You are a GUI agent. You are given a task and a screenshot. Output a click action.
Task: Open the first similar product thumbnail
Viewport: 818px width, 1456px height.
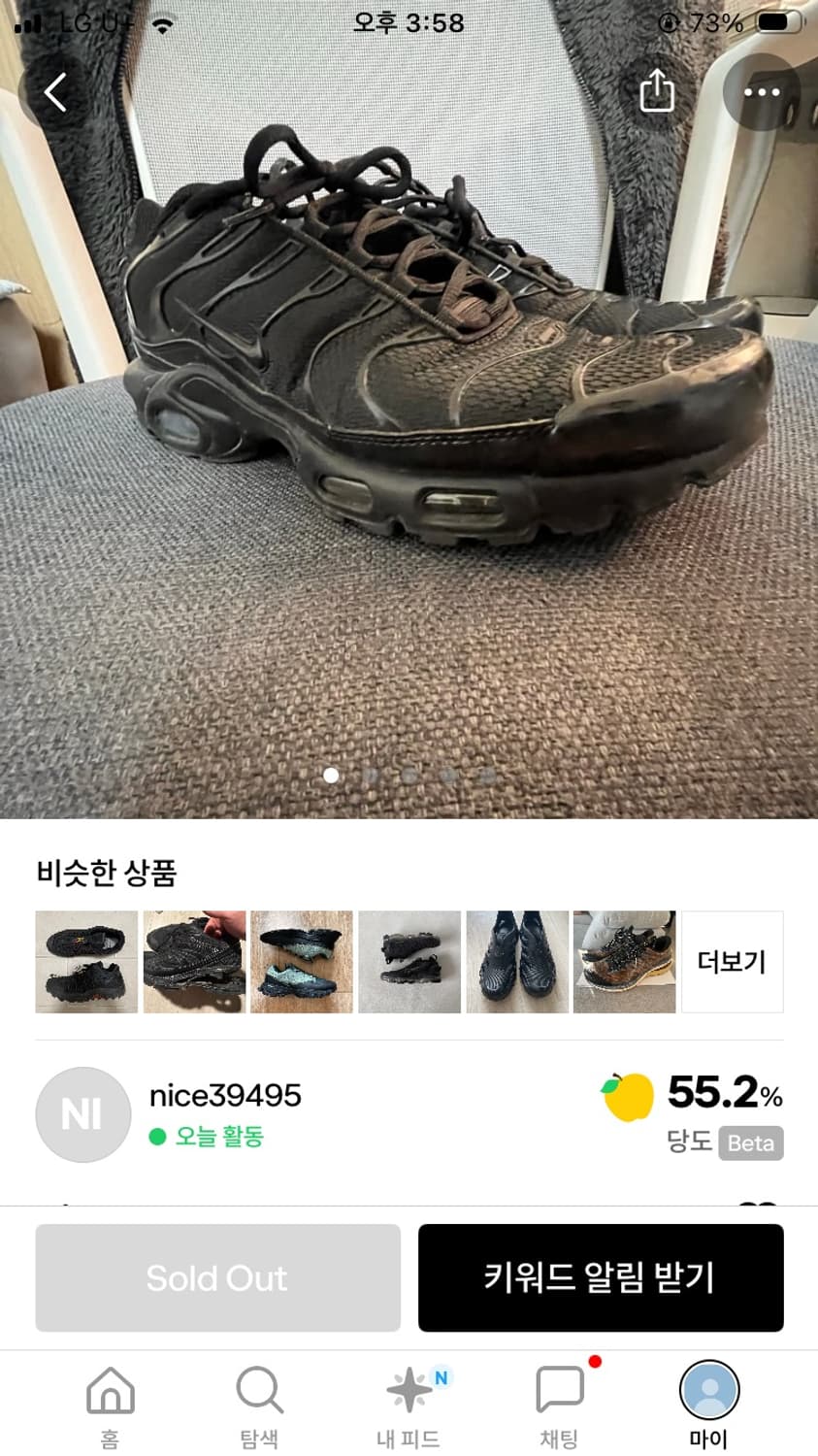pos(85,962)
